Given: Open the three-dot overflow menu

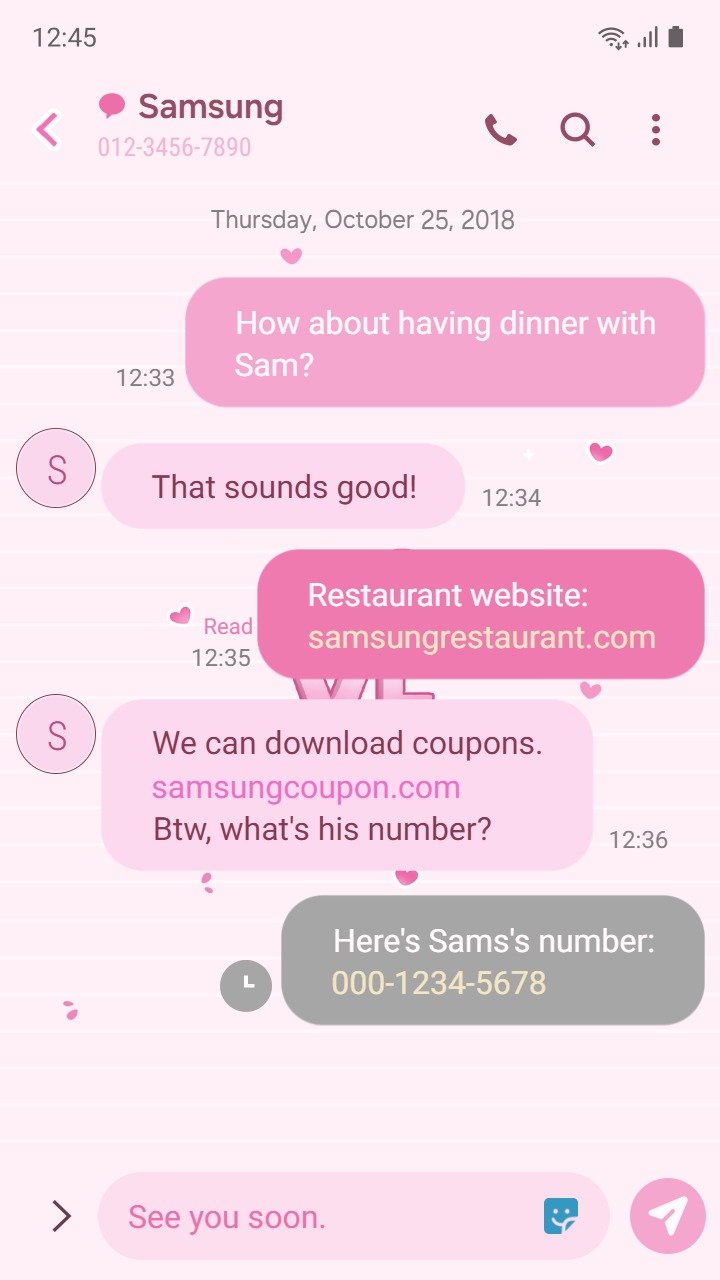Looking at the screenshot, I should (x=655, y=130).
